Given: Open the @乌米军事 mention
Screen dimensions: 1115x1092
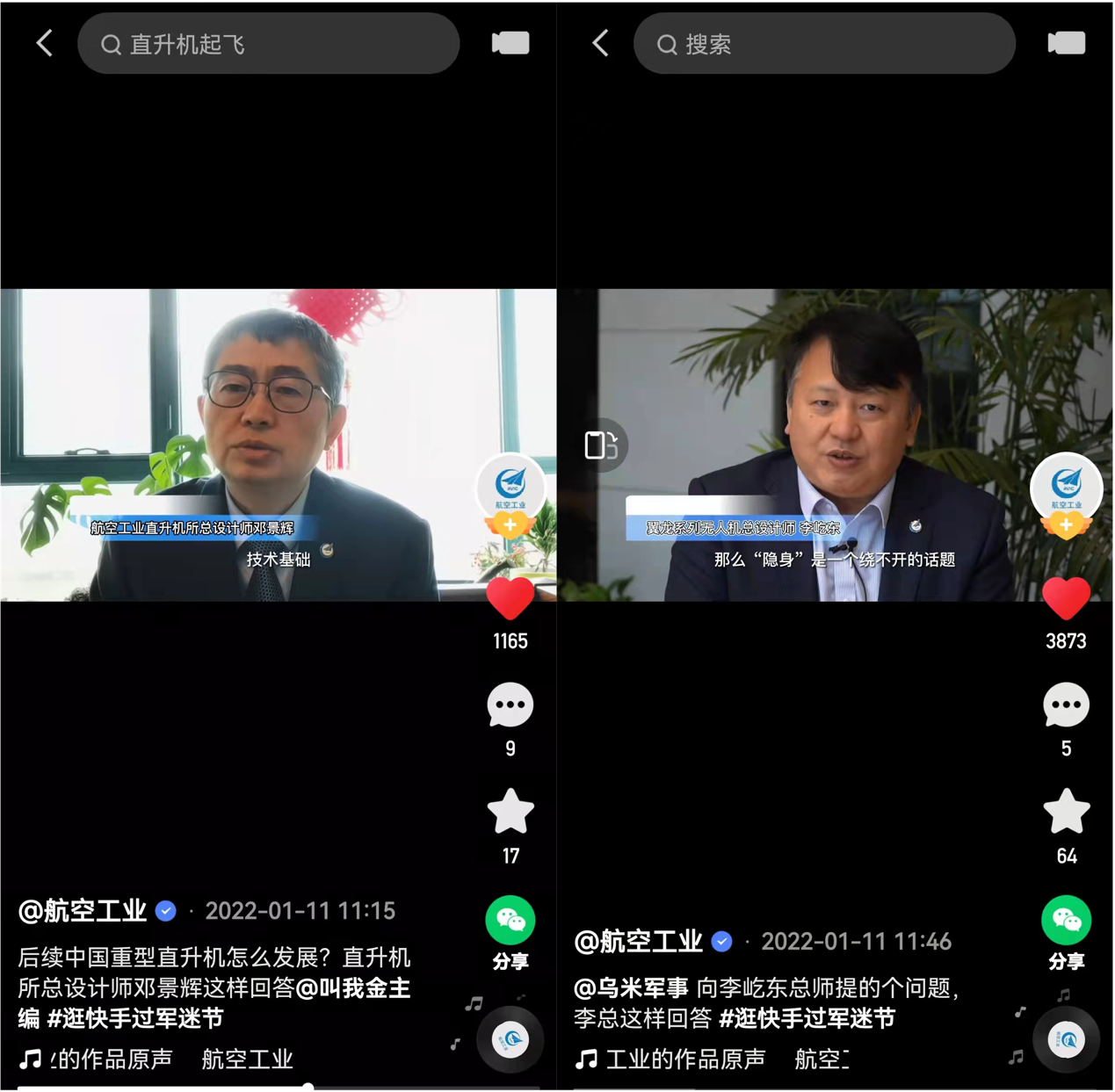Looking at the screenshot, I should click(631, 988).
